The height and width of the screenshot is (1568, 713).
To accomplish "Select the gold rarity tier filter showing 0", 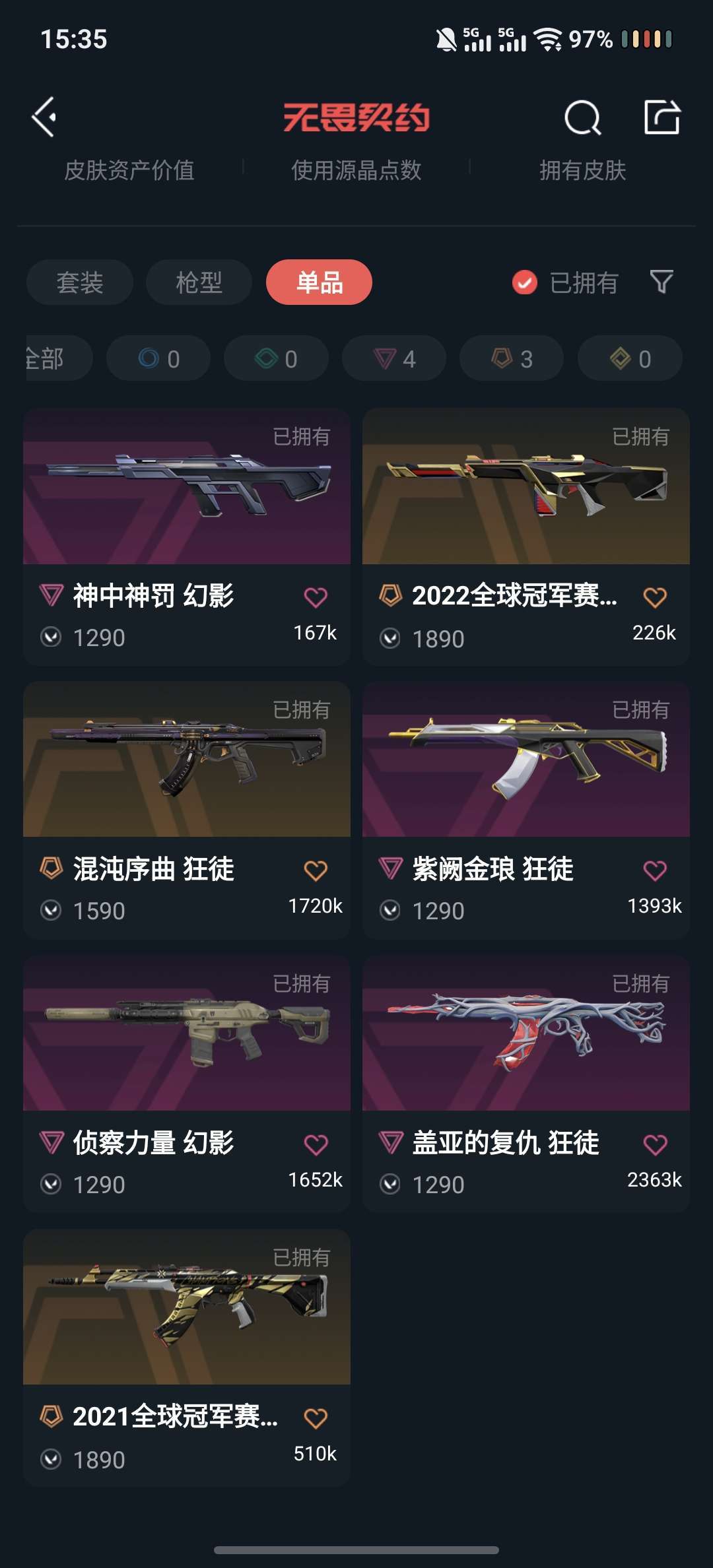I will point(628,358).
